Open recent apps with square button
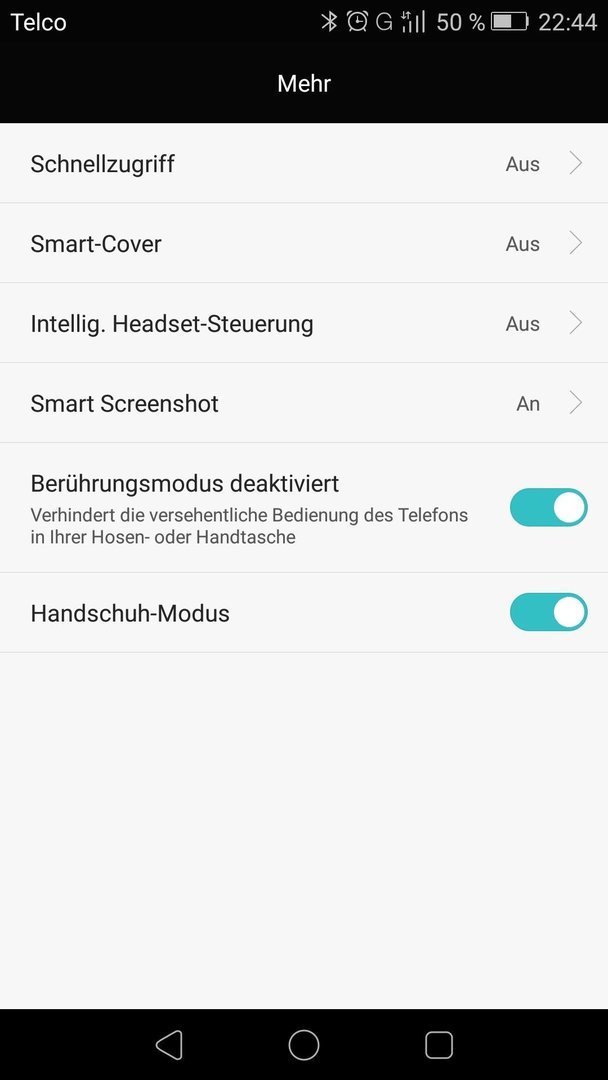 (x=439, y=1044)
